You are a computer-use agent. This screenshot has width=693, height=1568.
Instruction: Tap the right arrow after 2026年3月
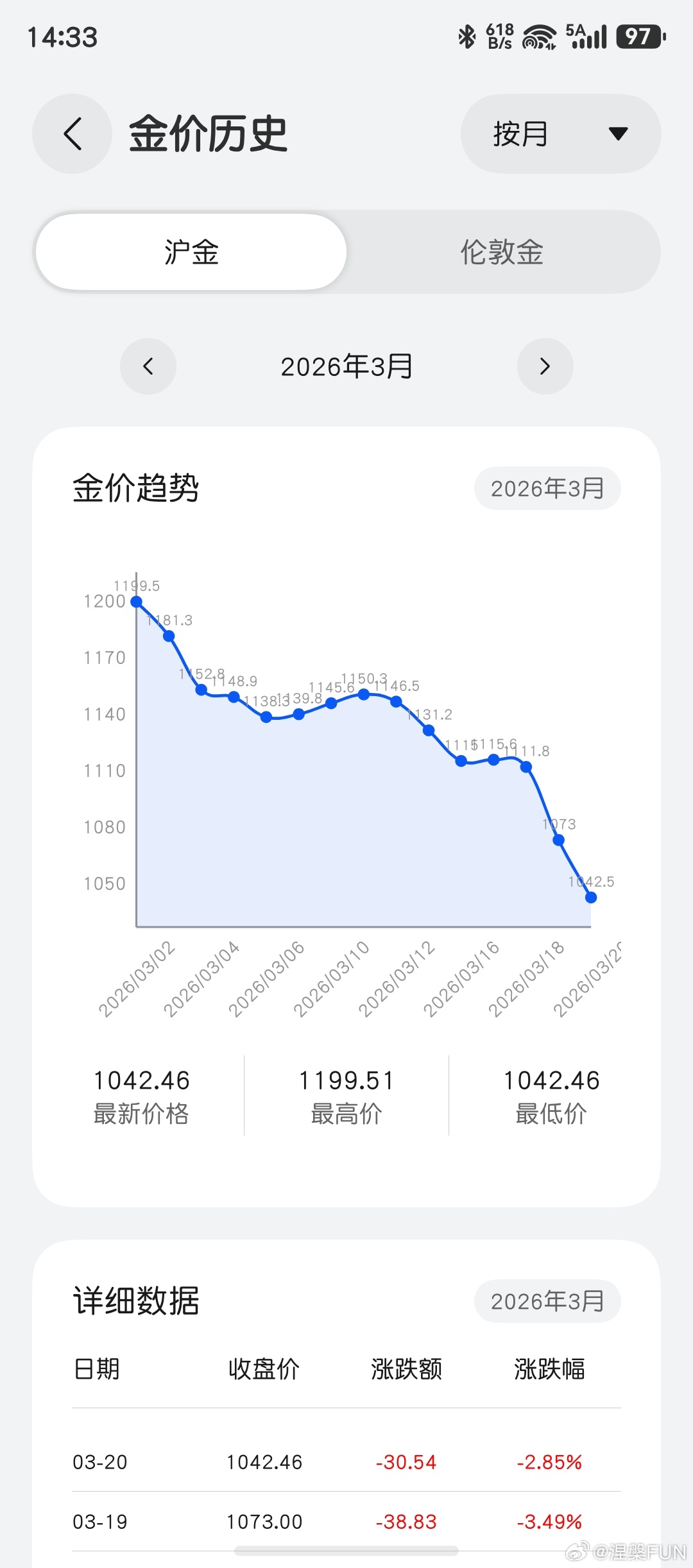coord(545,366)
